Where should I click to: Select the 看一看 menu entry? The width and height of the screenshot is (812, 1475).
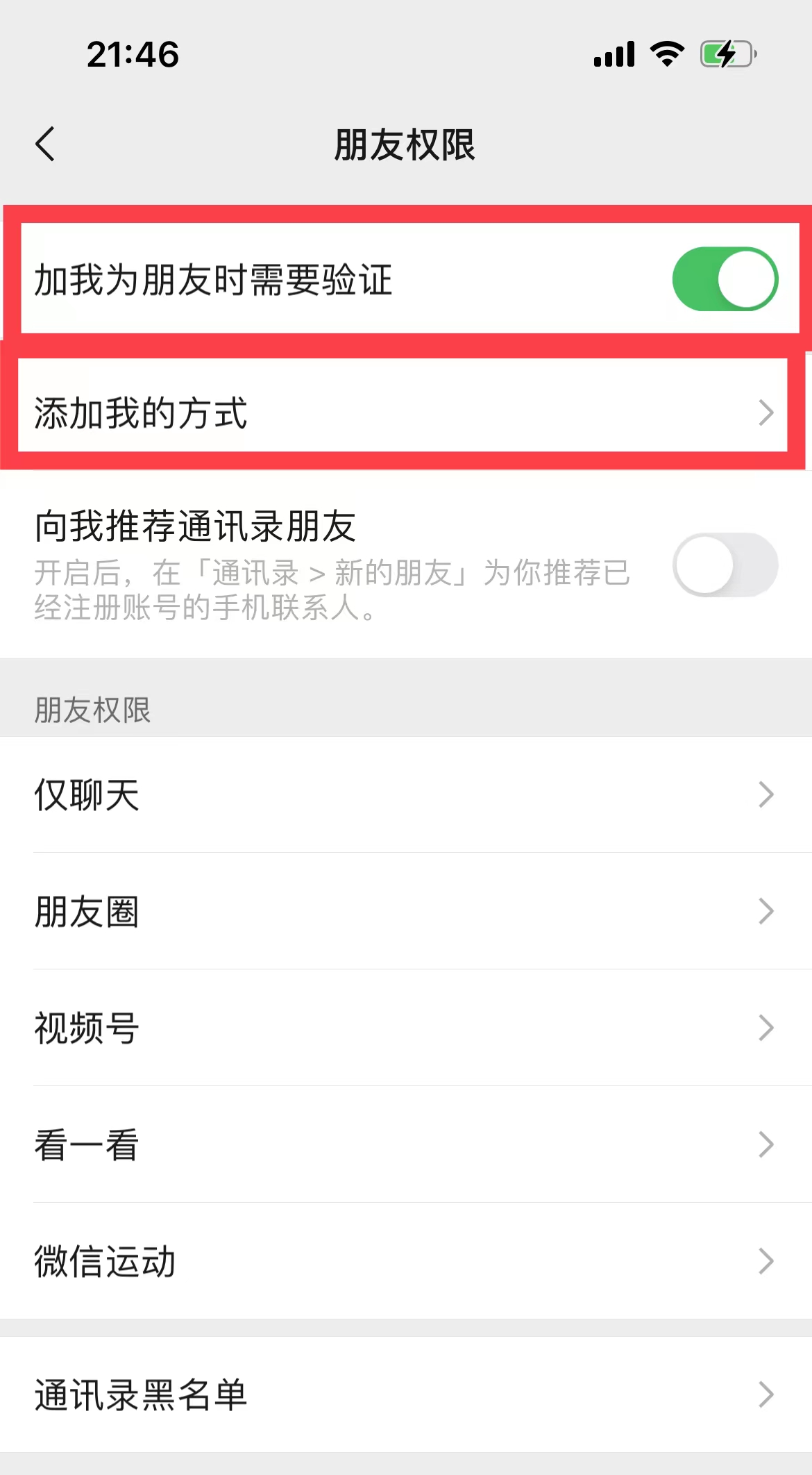[406, 1144]
